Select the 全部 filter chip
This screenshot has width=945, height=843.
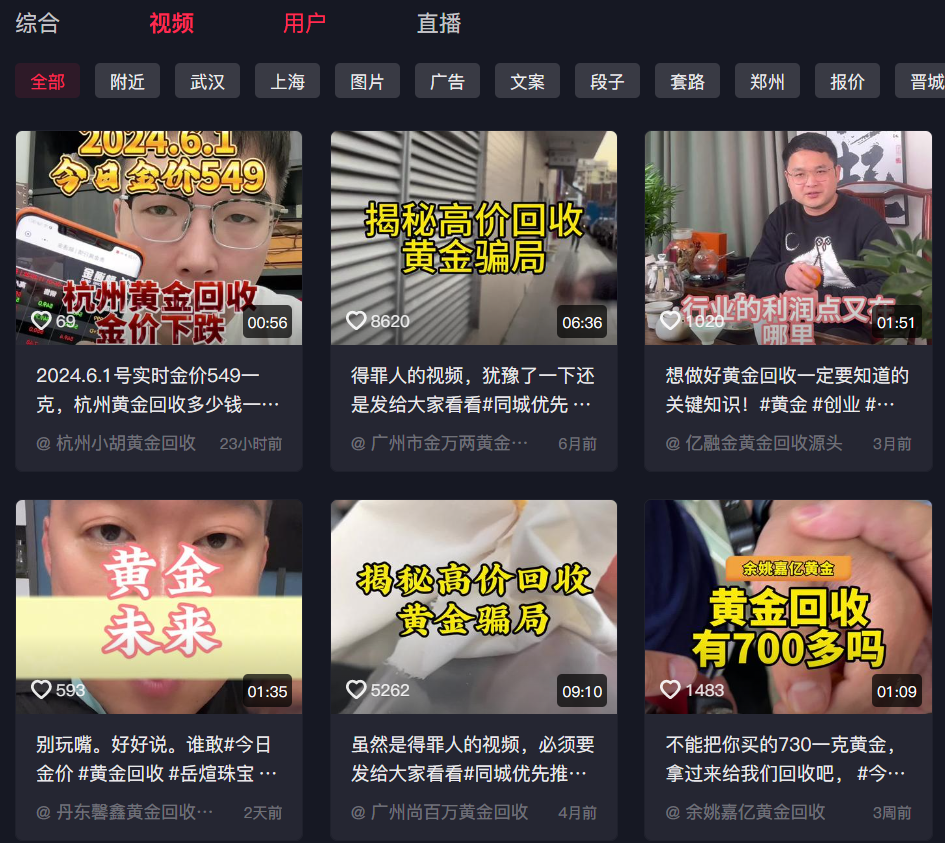[47, 81]
